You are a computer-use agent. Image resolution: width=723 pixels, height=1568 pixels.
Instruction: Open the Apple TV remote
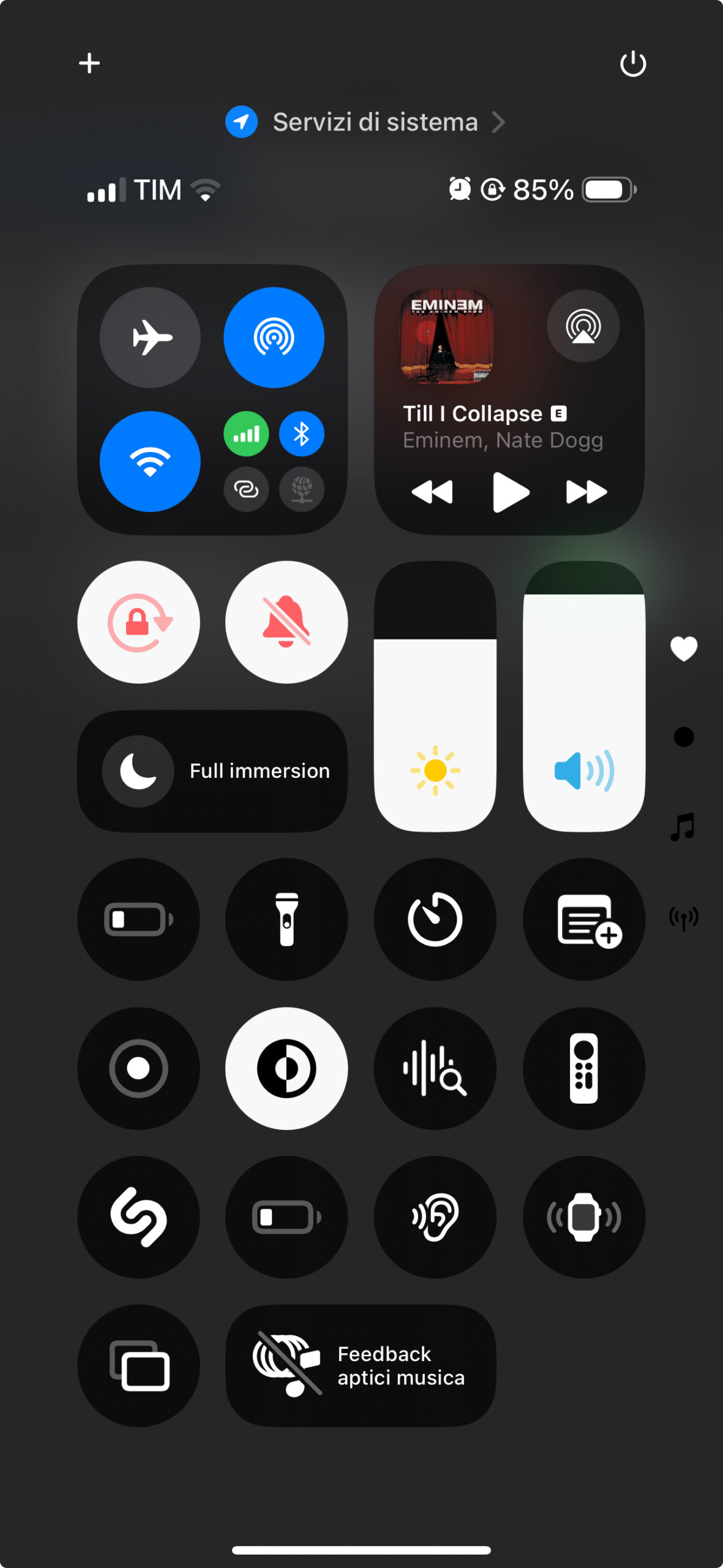pos(583,1069)
